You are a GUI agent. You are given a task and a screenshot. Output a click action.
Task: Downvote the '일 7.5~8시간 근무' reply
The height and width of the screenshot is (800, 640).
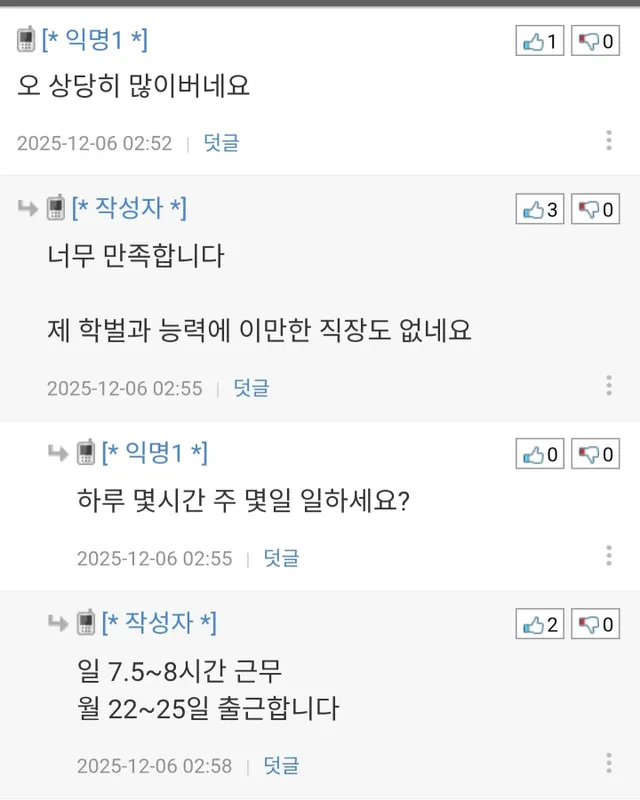(596, 625)
